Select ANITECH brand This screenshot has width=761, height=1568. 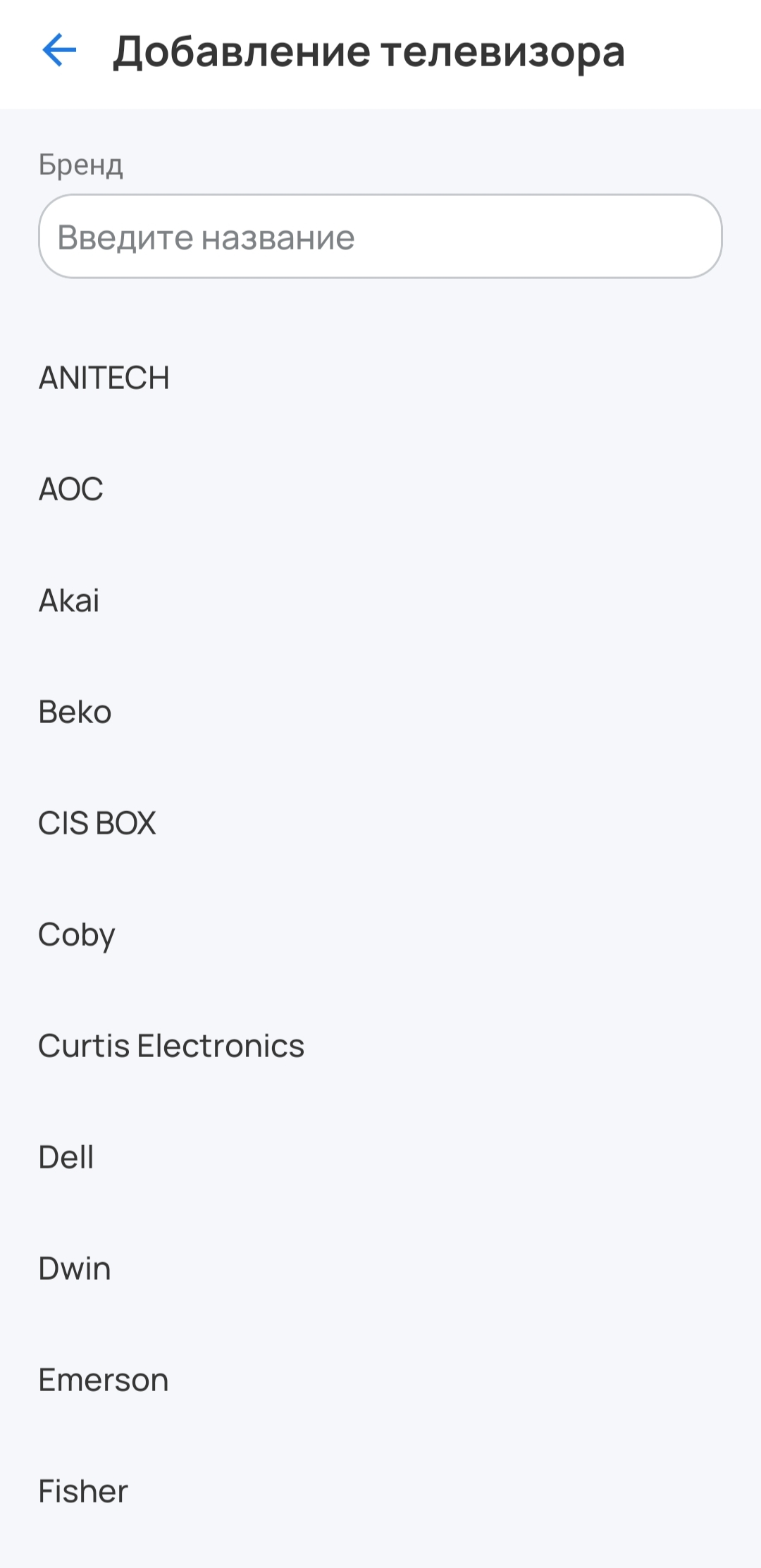(x=104, y=378)
